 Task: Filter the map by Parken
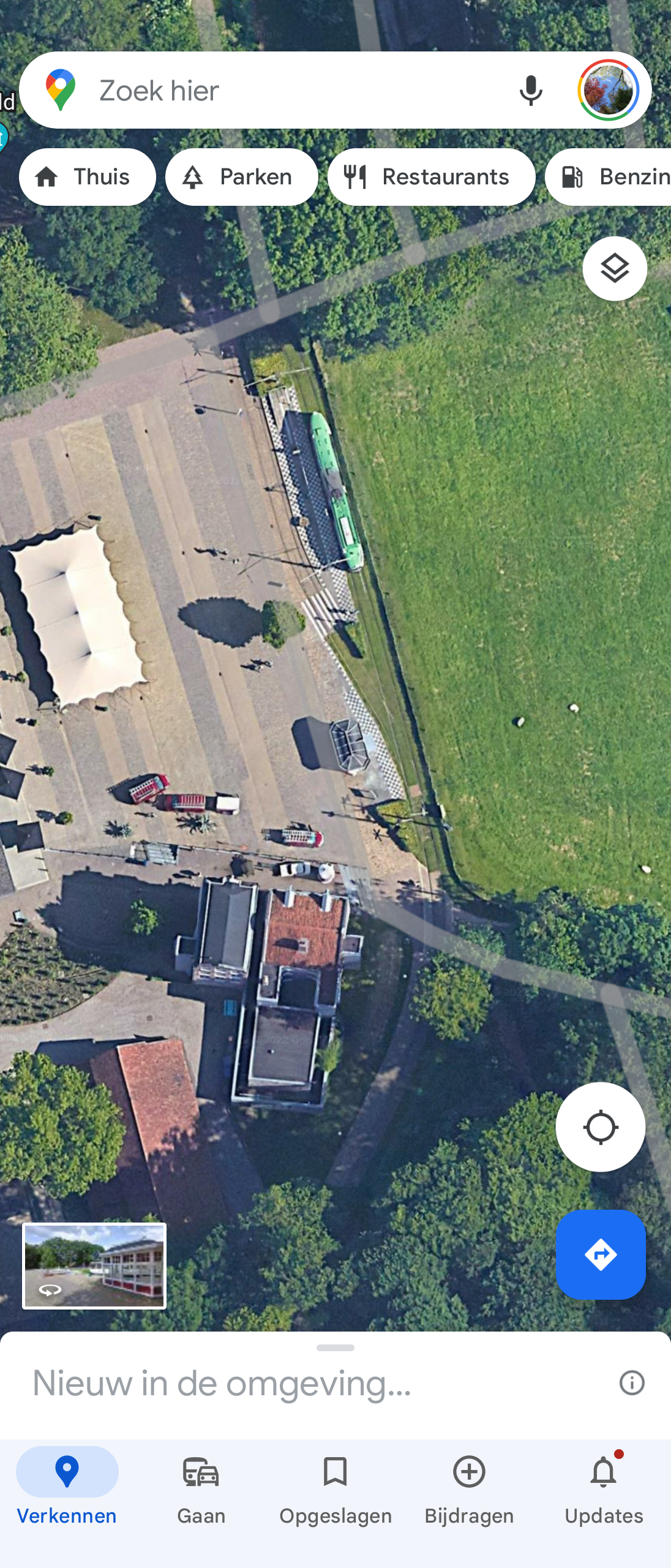click(x=242, y=177)
